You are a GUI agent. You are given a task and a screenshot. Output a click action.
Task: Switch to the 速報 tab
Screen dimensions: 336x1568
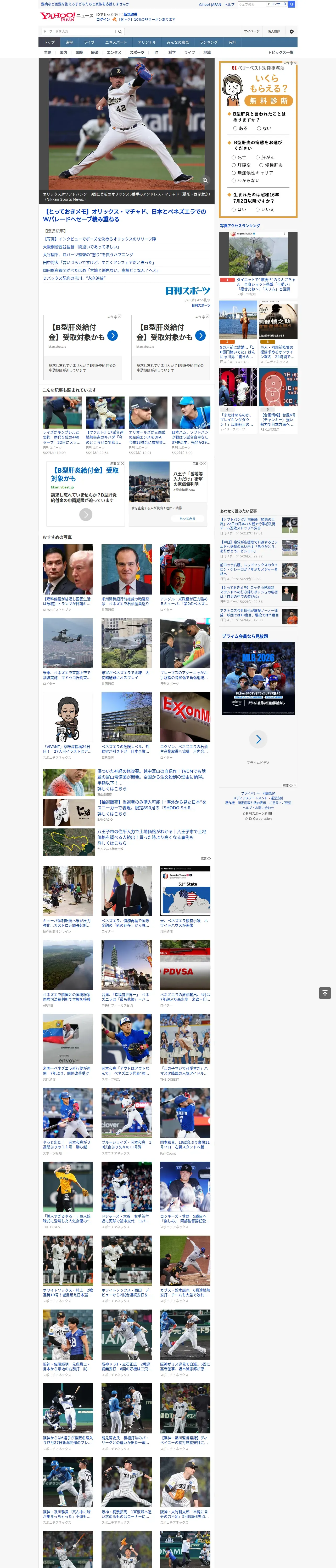click(69, 42)
